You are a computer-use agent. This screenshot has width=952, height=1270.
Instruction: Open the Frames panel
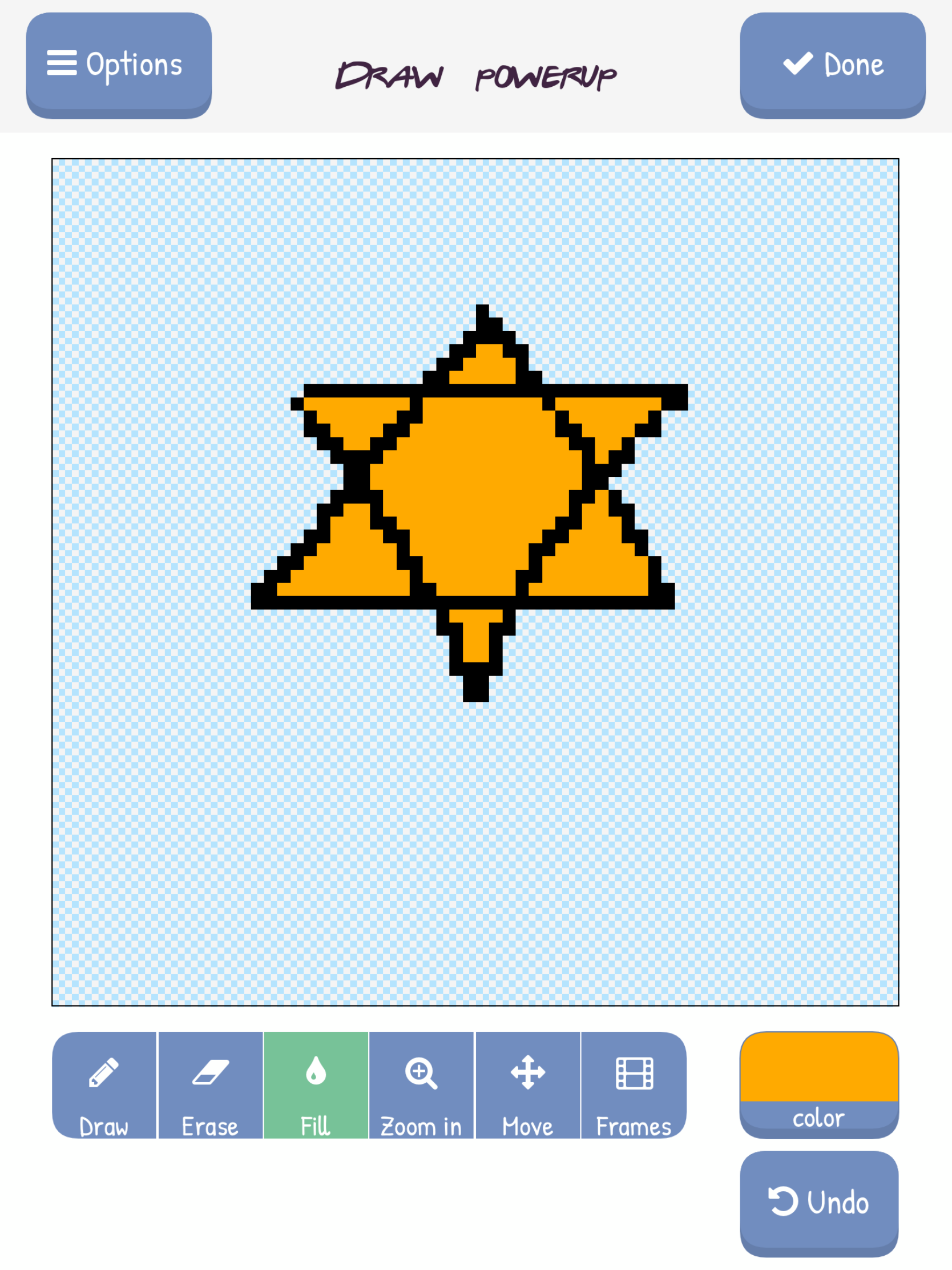(634, 1084)
